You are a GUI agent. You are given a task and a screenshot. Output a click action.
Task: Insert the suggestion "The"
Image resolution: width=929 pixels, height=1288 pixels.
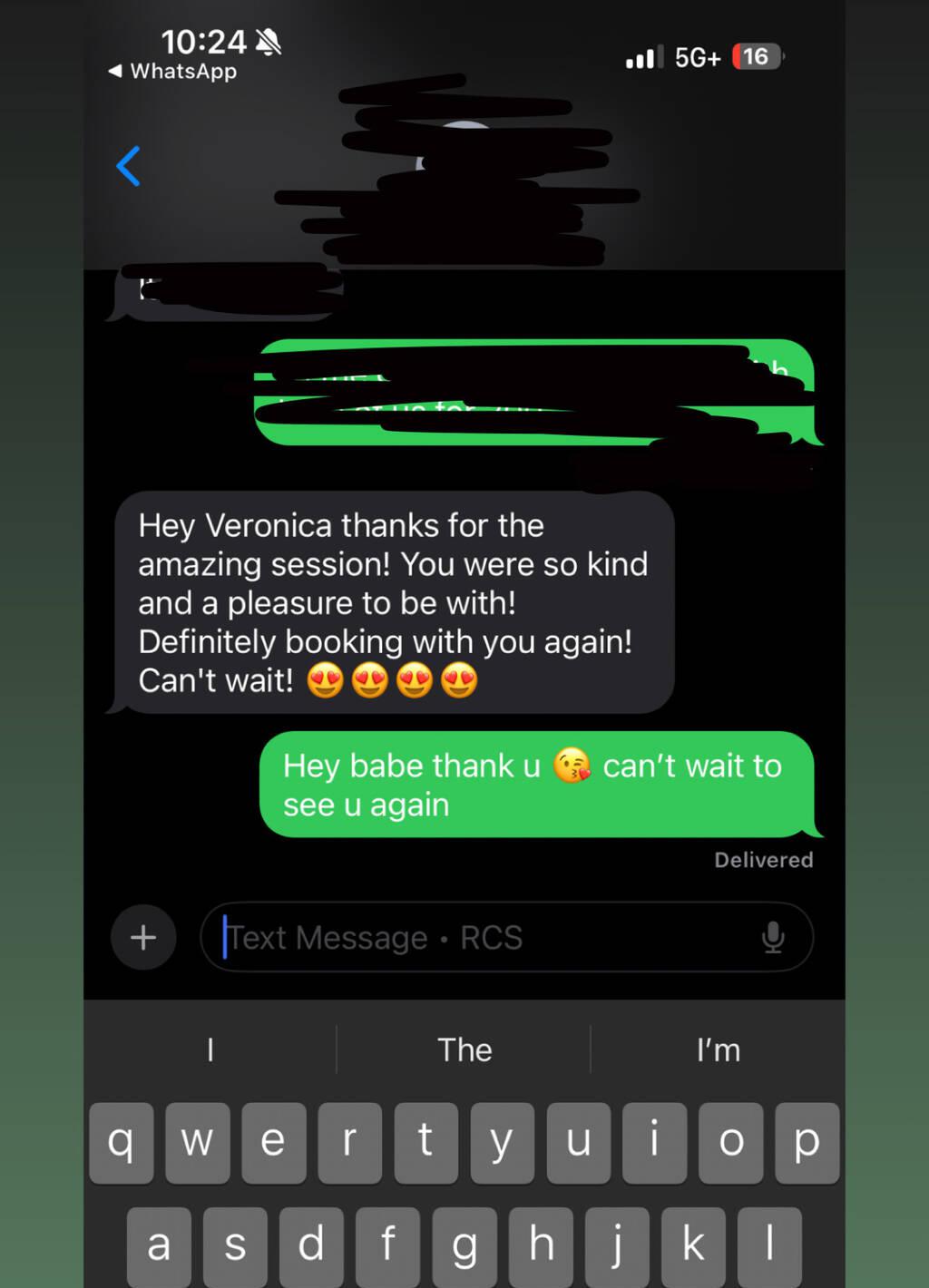464,1049
